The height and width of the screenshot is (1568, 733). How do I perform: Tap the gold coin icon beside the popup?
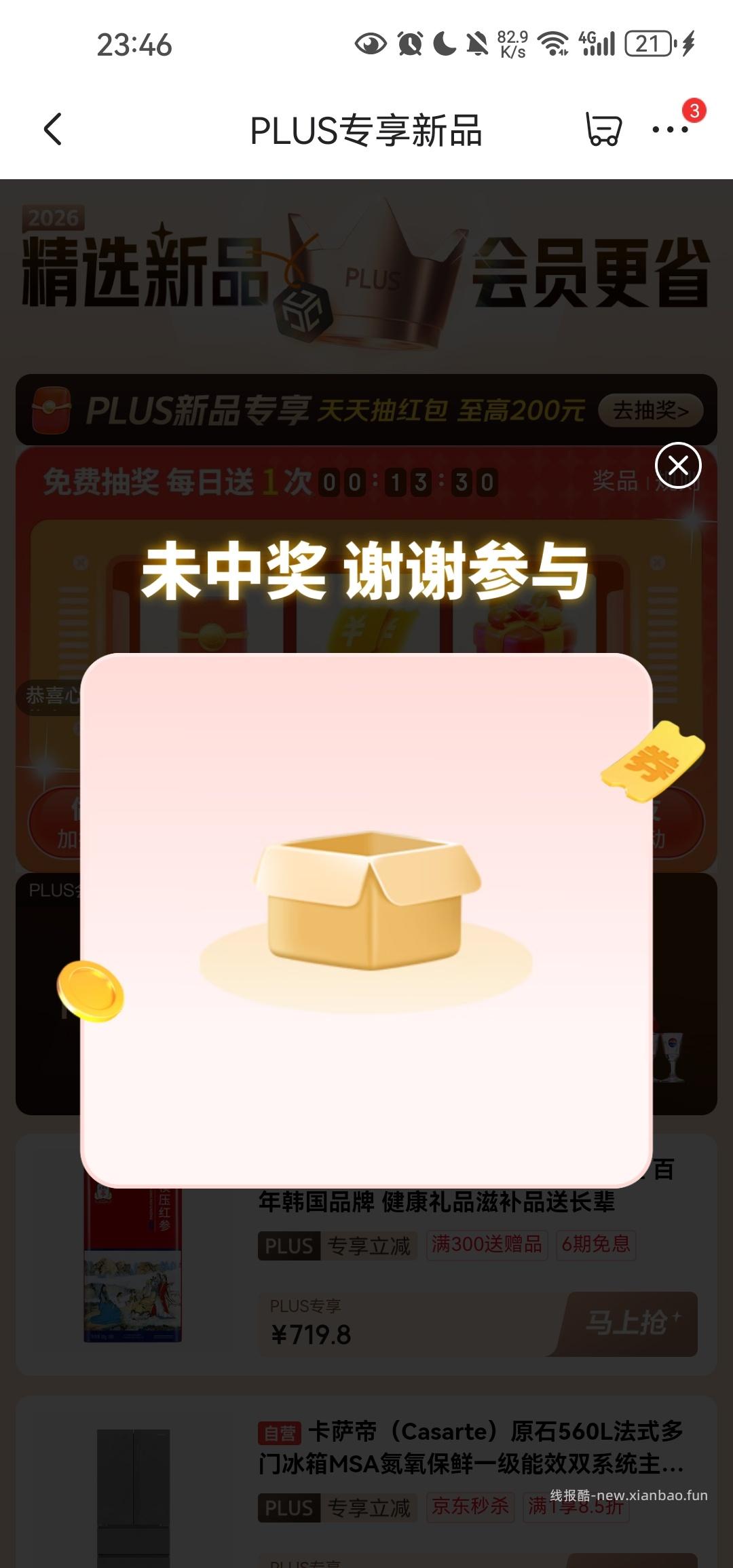coord(92,989)
